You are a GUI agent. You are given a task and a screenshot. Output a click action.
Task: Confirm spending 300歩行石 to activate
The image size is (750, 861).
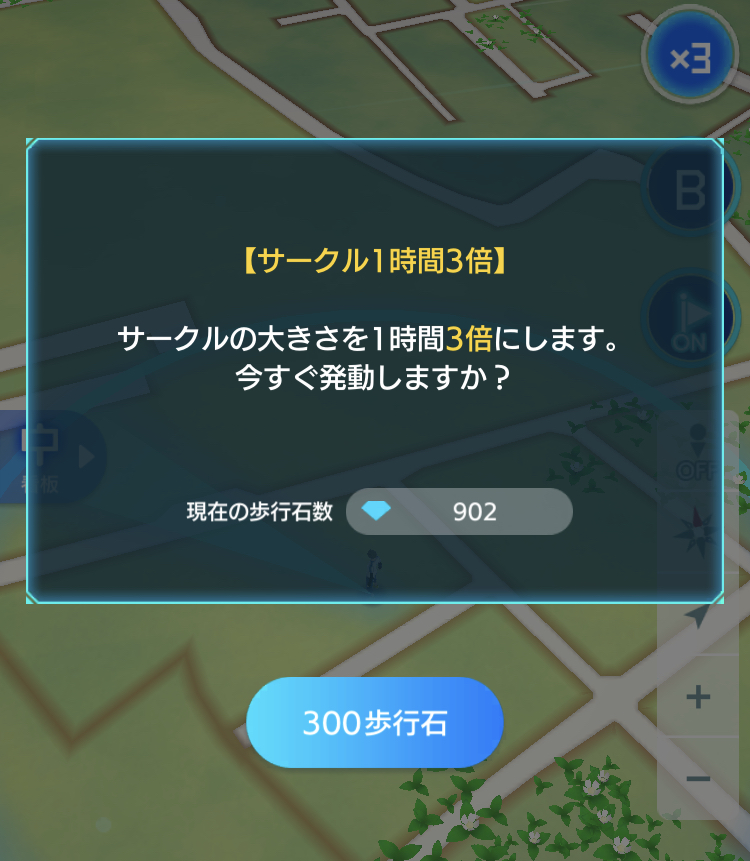click(374, 723)
